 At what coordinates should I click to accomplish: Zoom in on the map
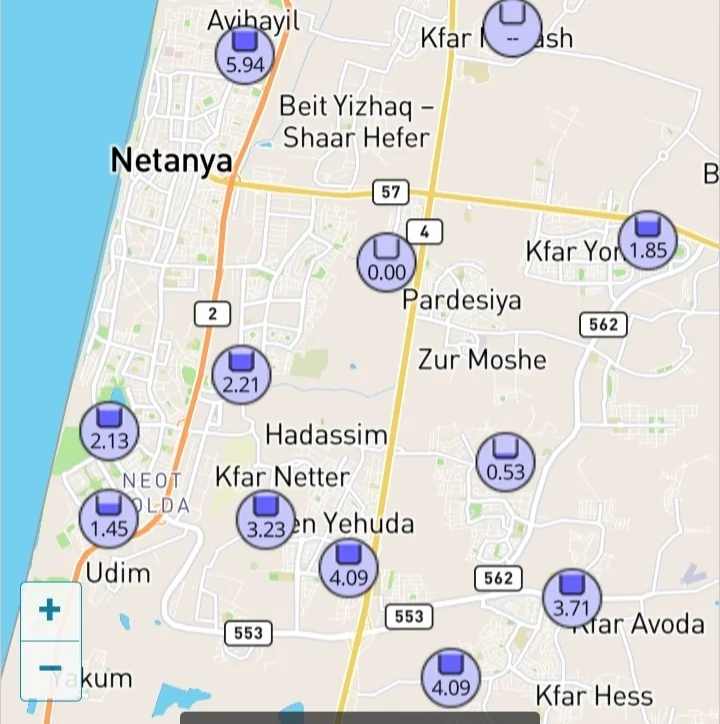click(50, 610)
